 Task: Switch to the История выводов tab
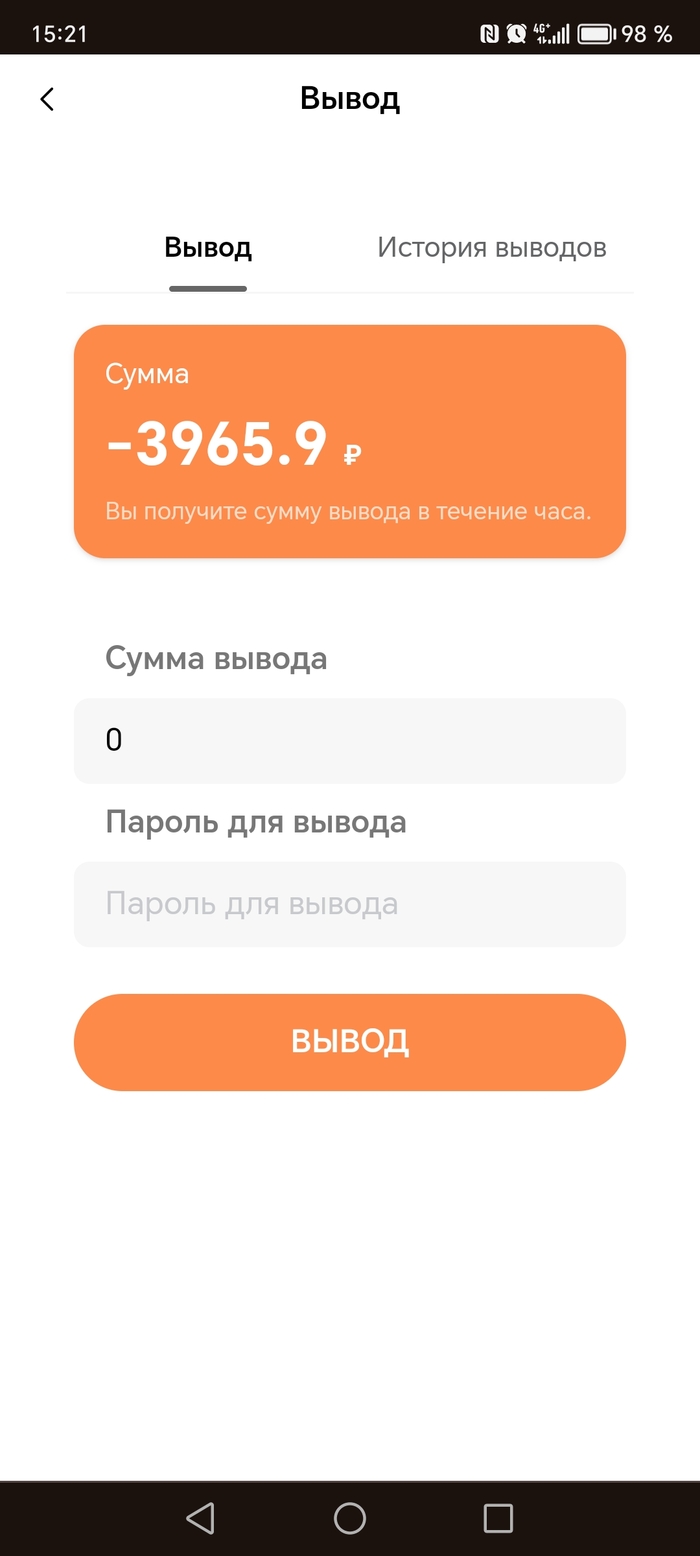492,248
